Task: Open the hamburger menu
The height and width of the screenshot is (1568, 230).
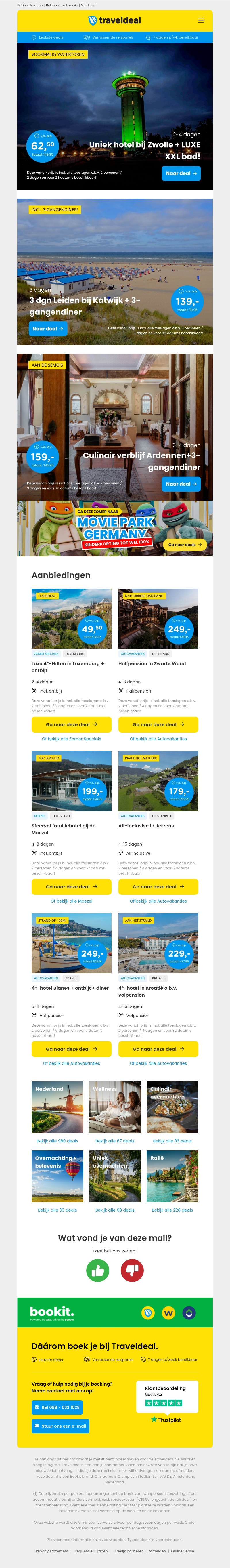Action: (201, 20)
